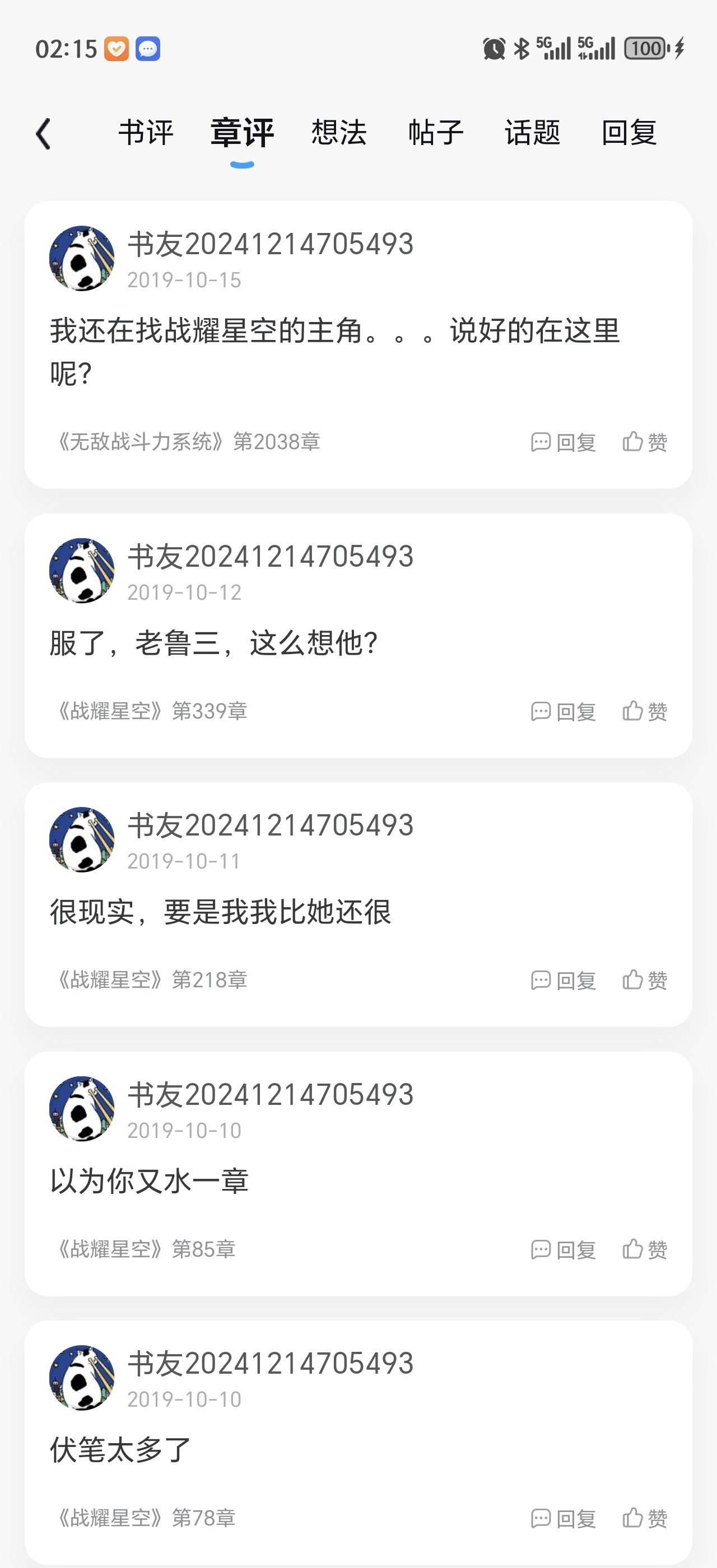
Task: Like the comment on 《战耀星空》第85章
Action: pos(645,1250)
